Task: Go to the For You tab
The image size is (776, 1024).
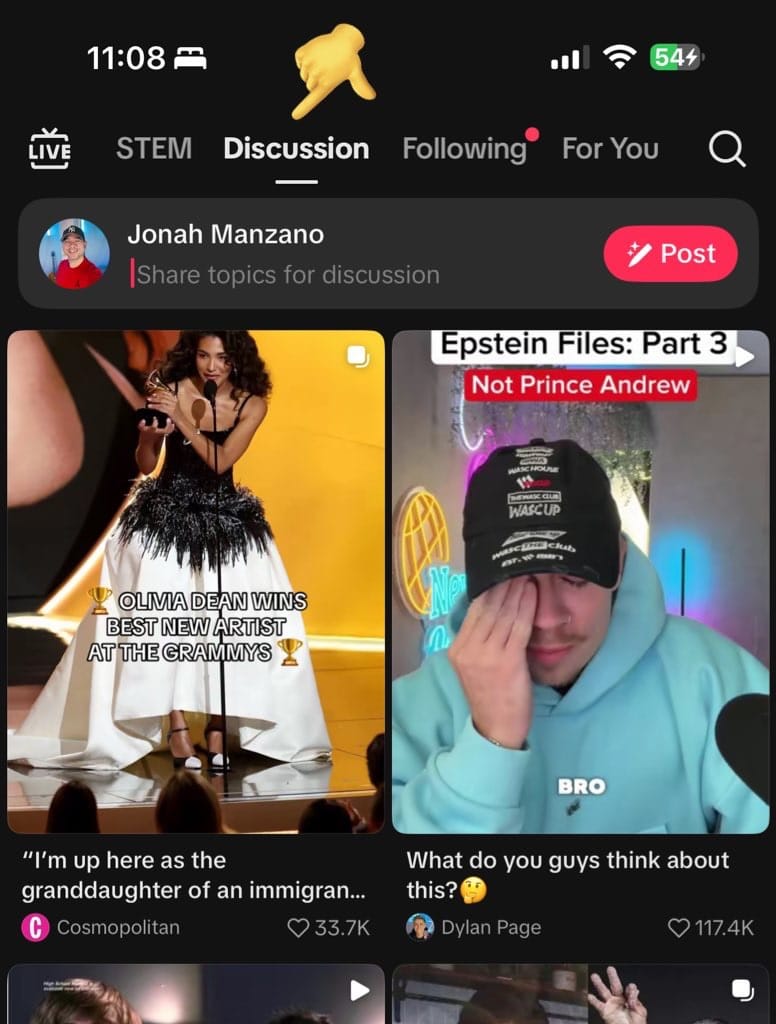Action: tap(610, 149)
